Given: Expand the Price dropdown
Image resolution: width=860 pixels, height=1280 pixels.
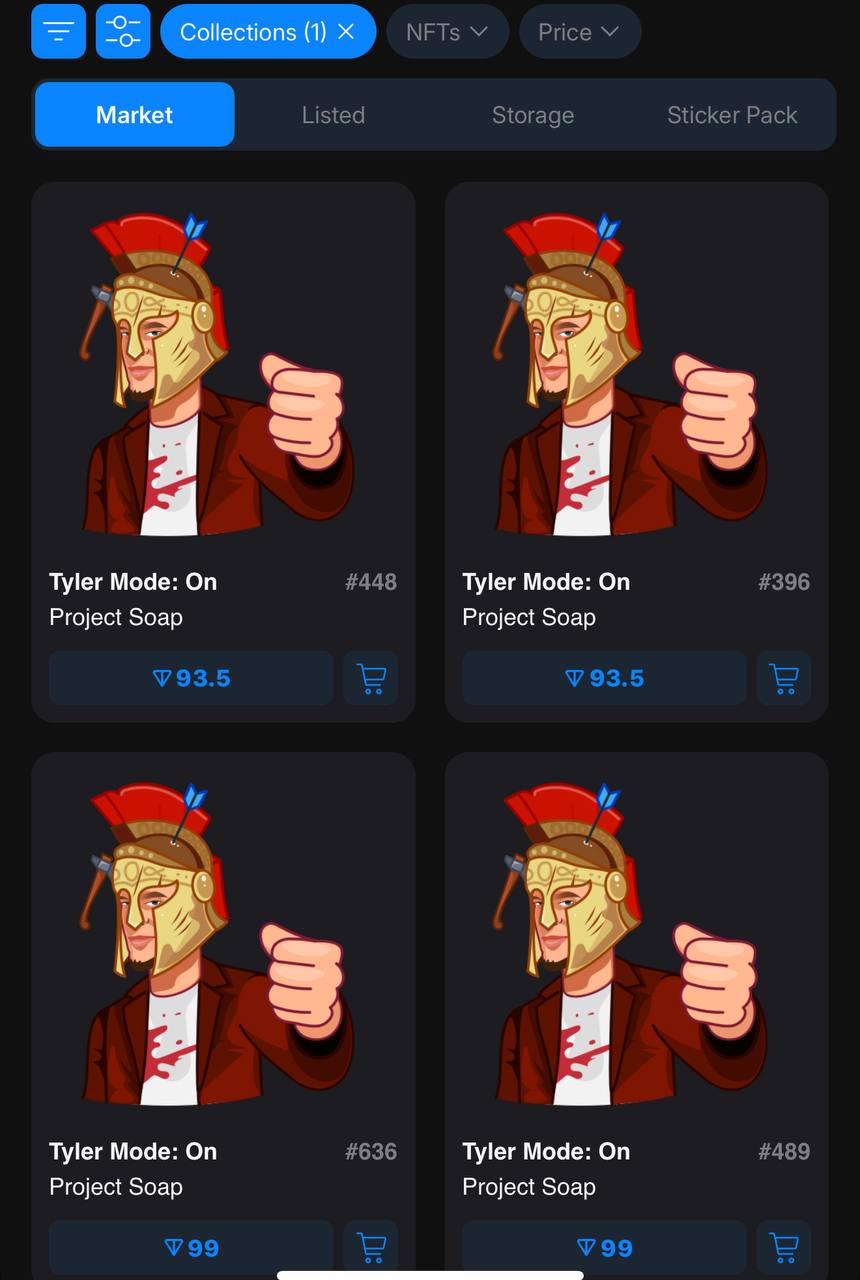Looking at the screenshot, I should point(579,32).
